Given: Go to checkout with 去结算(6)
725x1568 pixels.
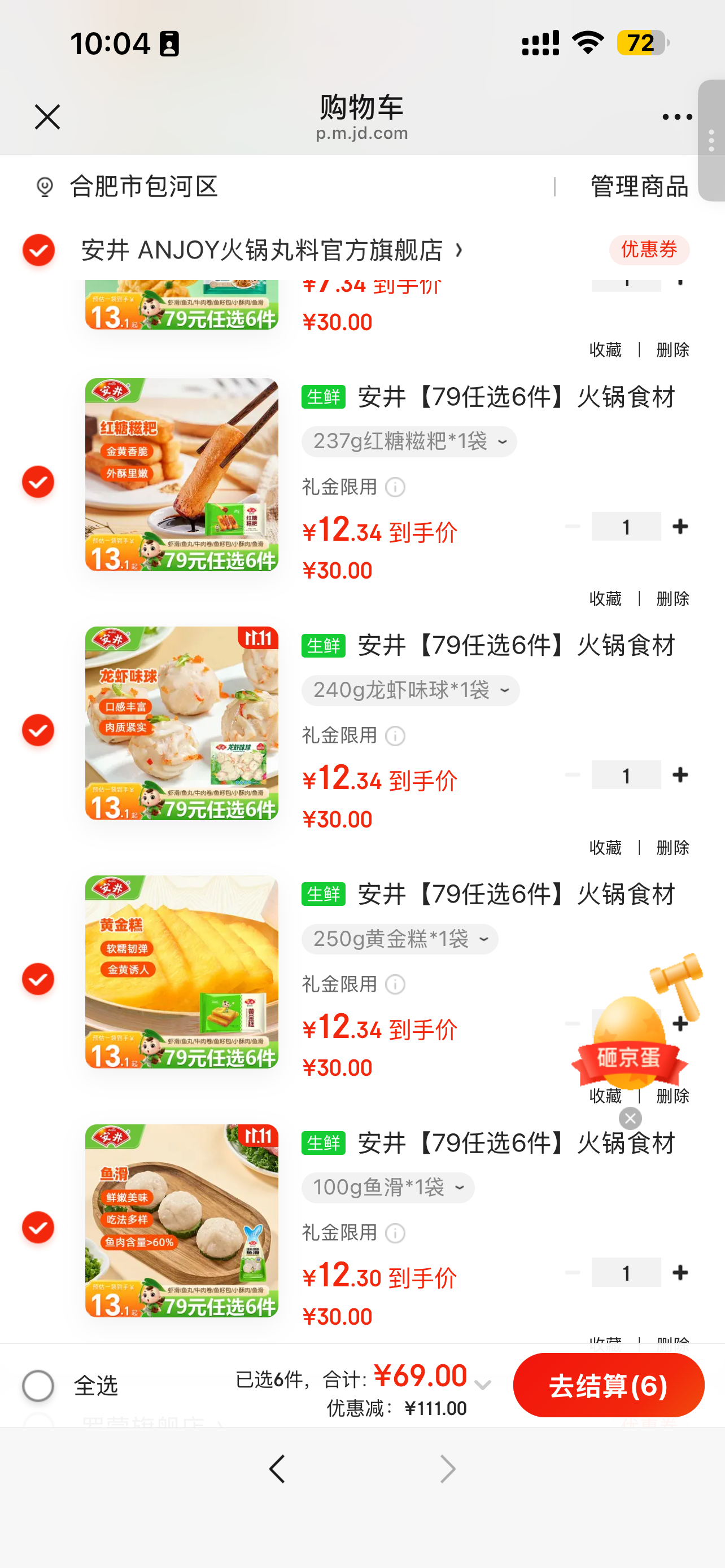Looking at the screenshot, I should tap(608, 1386).
